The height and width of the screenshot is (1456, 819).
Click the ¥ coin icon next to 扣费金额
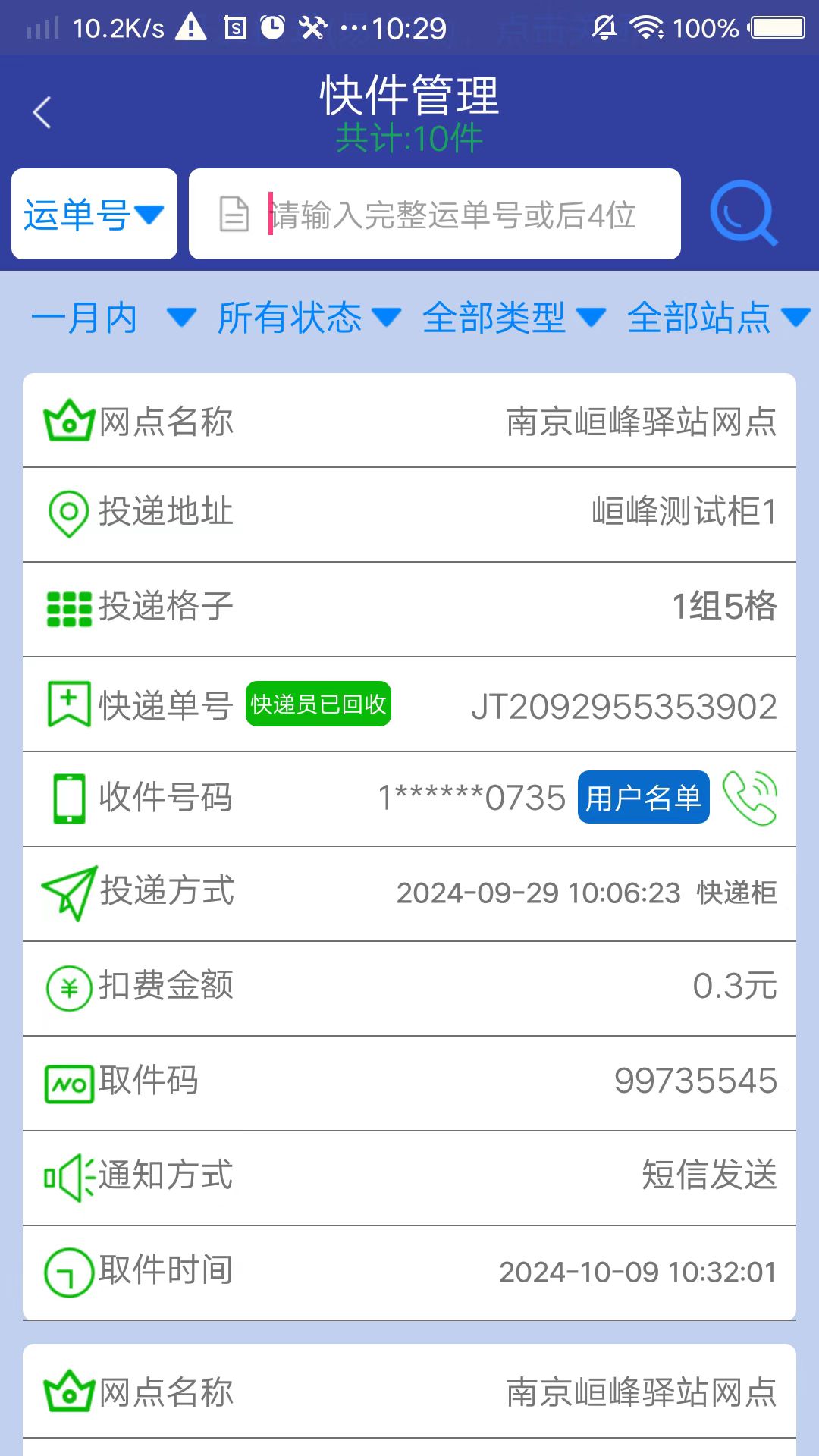coord(68,987)
